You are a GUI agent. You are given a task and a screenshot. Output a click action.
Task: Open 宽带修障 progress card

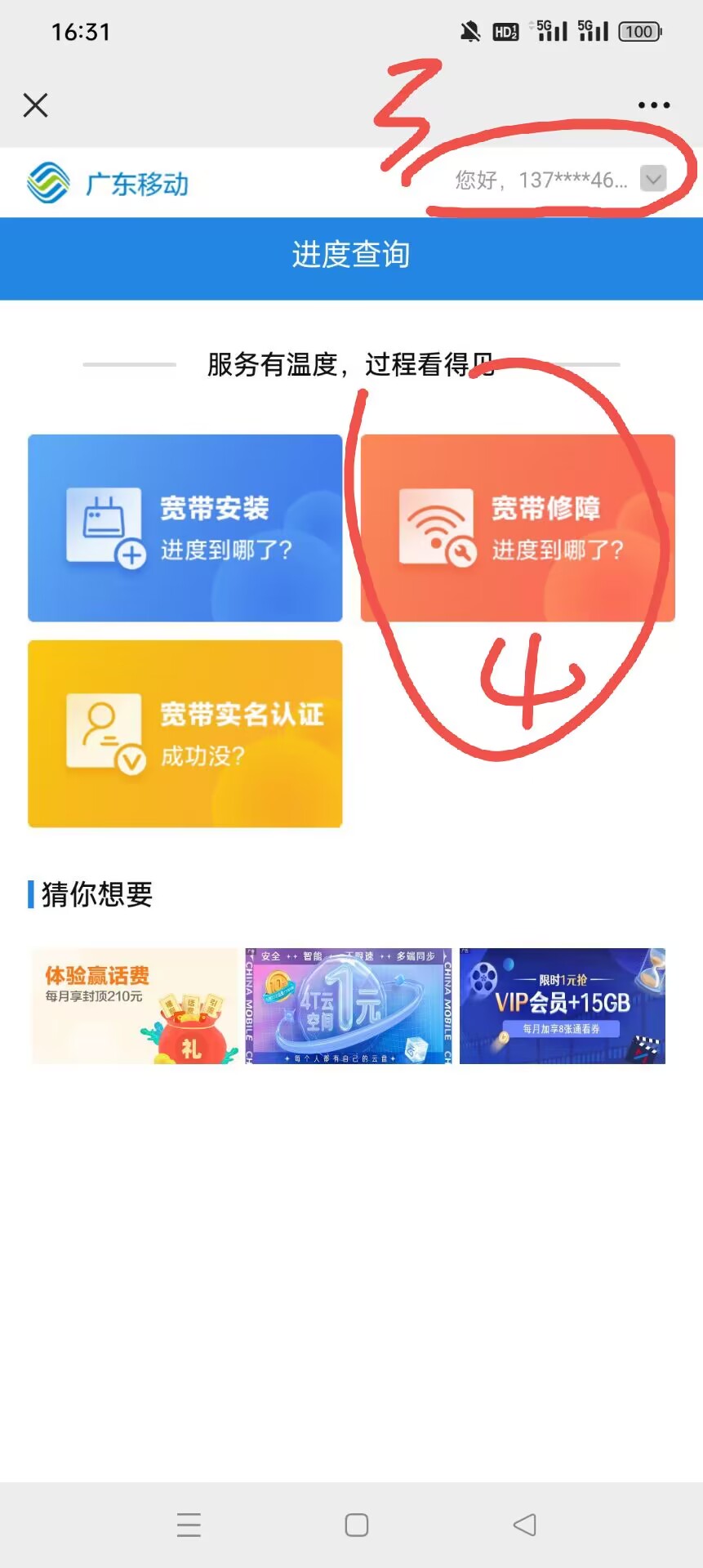(518, 528)
